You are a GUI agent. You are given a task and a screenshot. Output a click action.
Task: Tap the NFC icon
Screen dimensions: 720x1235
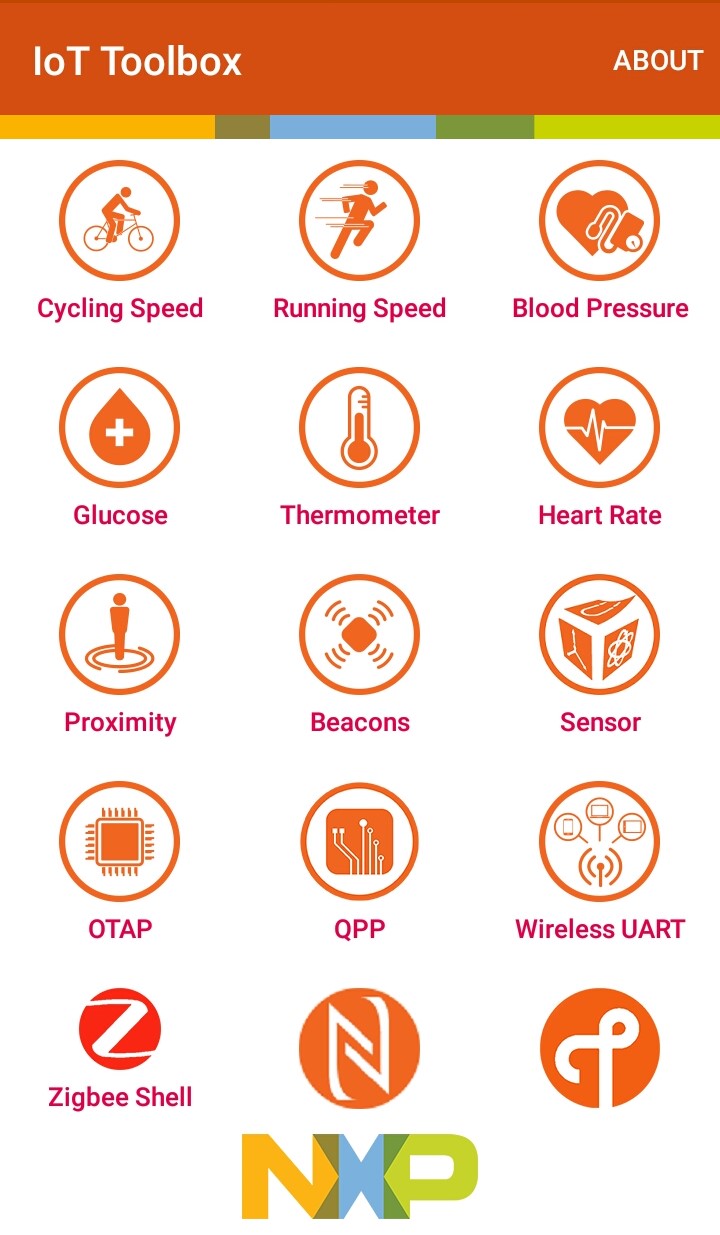click(359, 1048)
